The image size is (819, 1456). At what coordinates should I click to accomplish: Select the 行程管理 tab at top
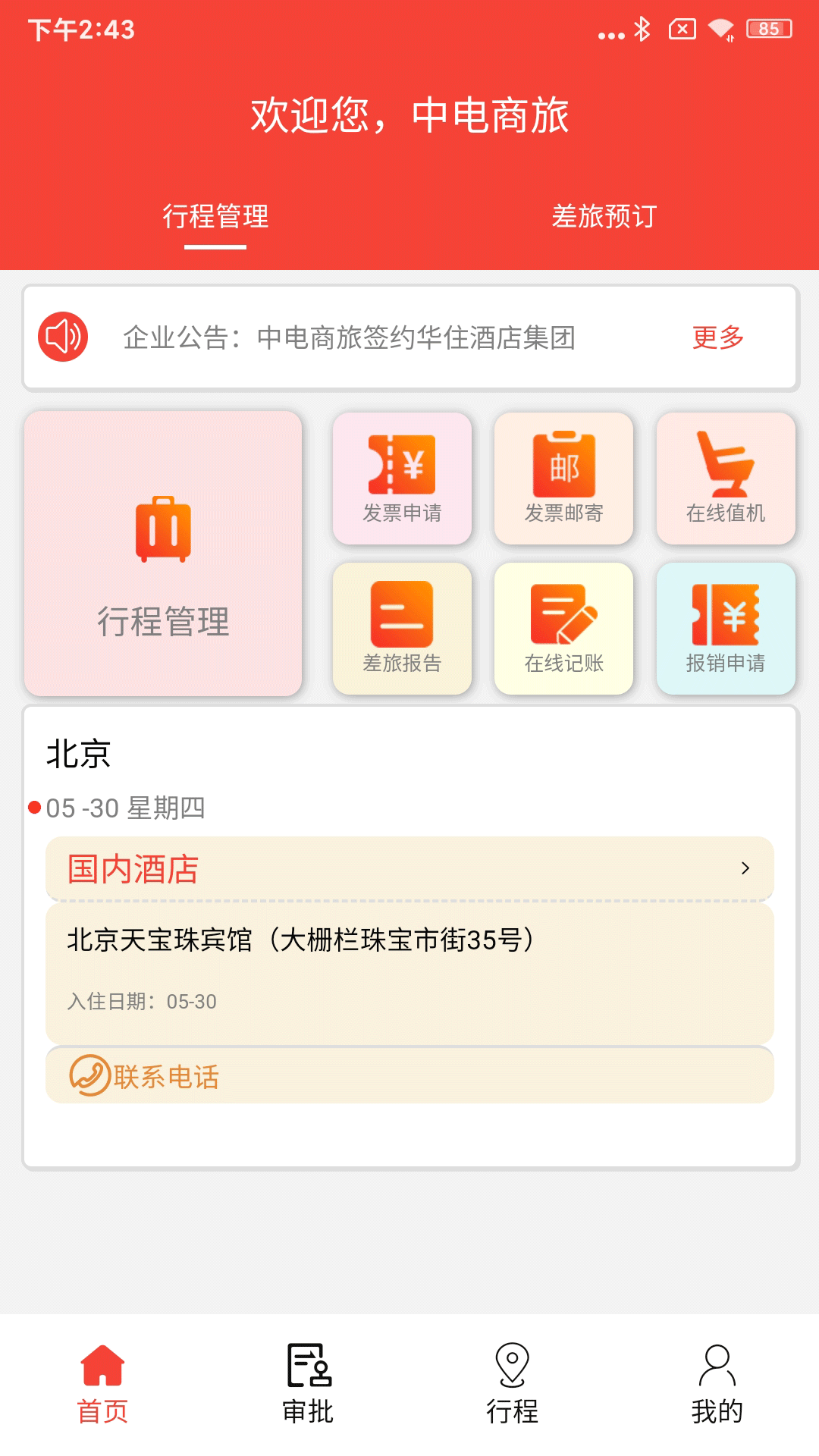[x=217, y=218]
